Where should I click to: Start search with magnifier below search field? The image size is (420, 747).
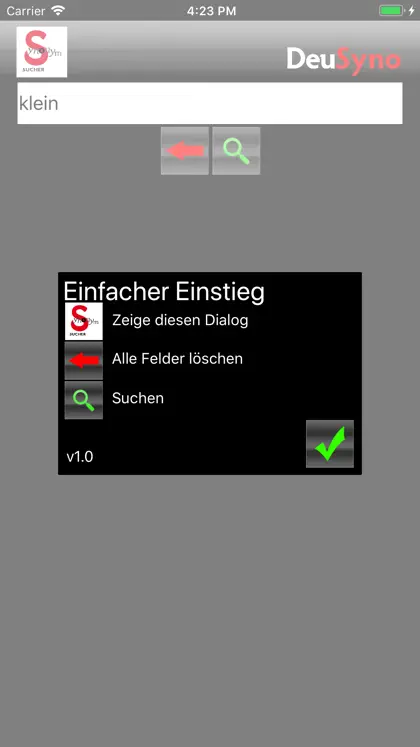coord(236,151)
